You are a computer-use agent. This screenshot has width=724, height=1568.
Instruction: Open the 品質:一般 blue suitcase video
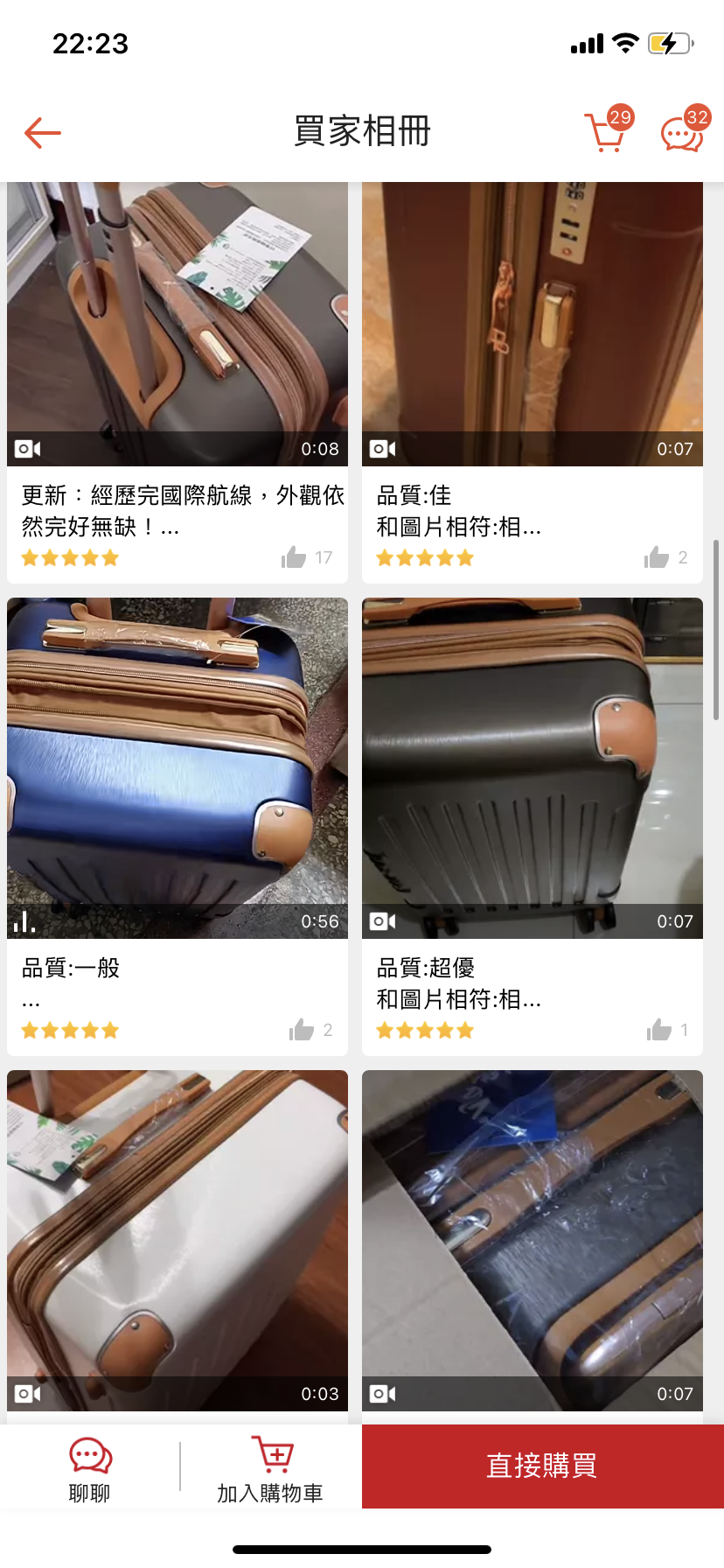(178, 767)
